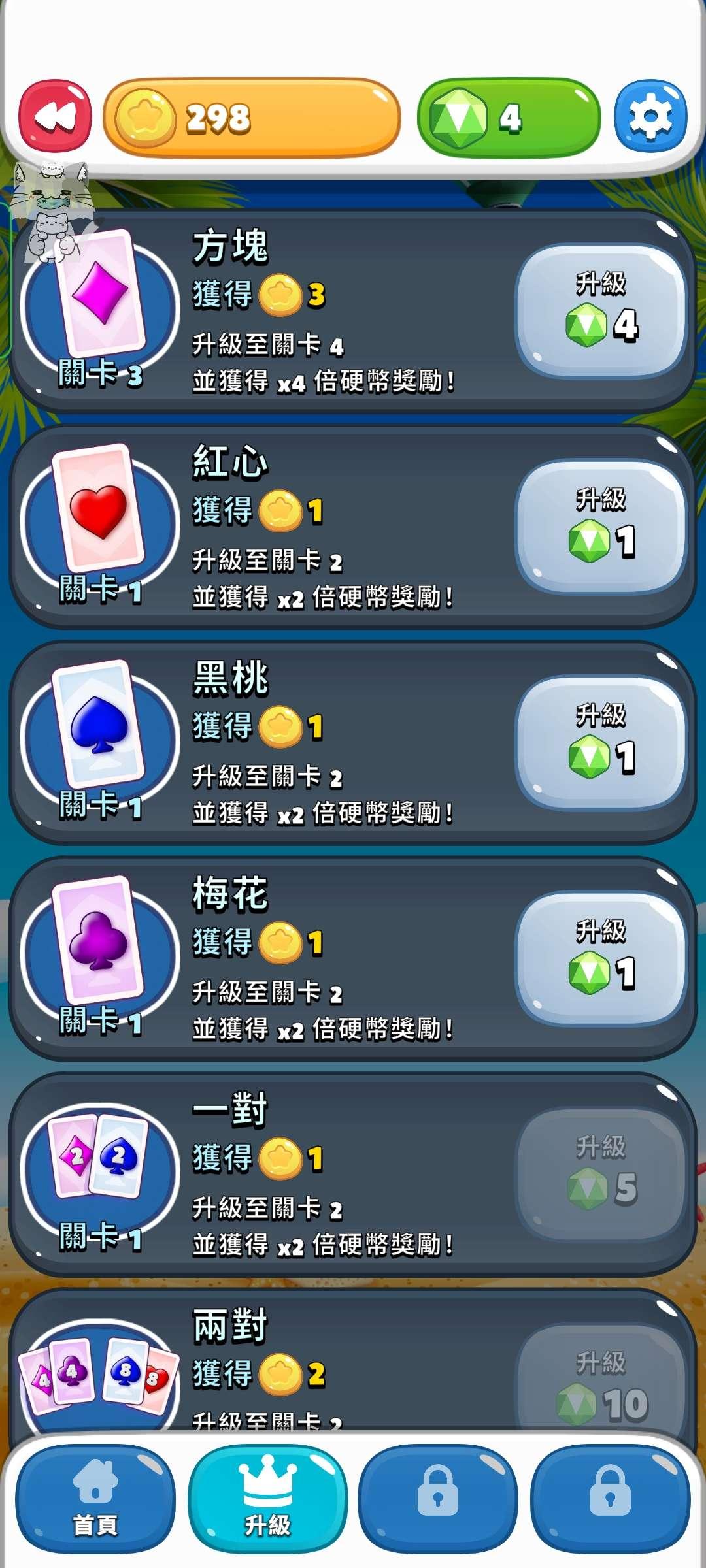Select the 升級 crown tab
This screenshot has height=1568, width=706.
267,1498
